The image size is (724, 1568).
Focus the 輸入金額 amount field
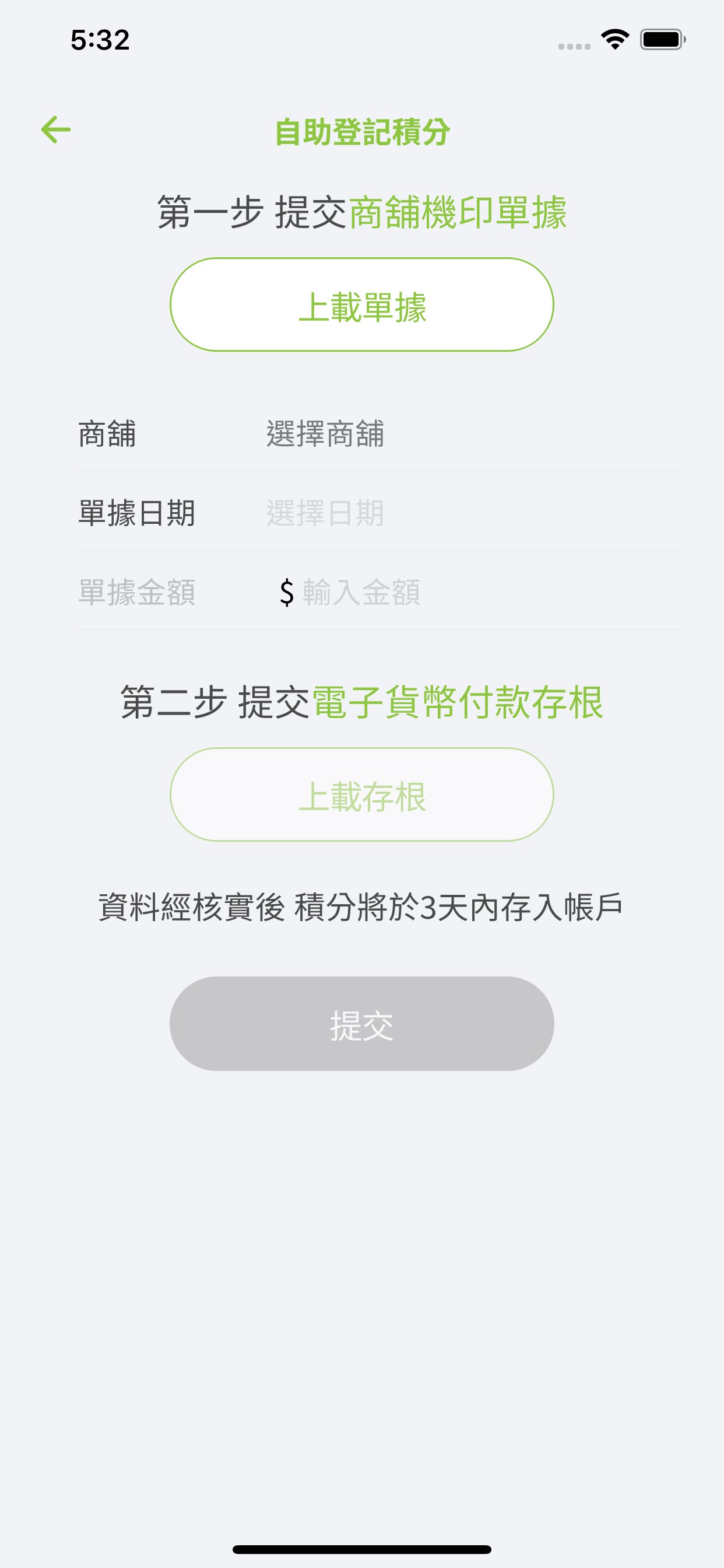pos(361,592)
